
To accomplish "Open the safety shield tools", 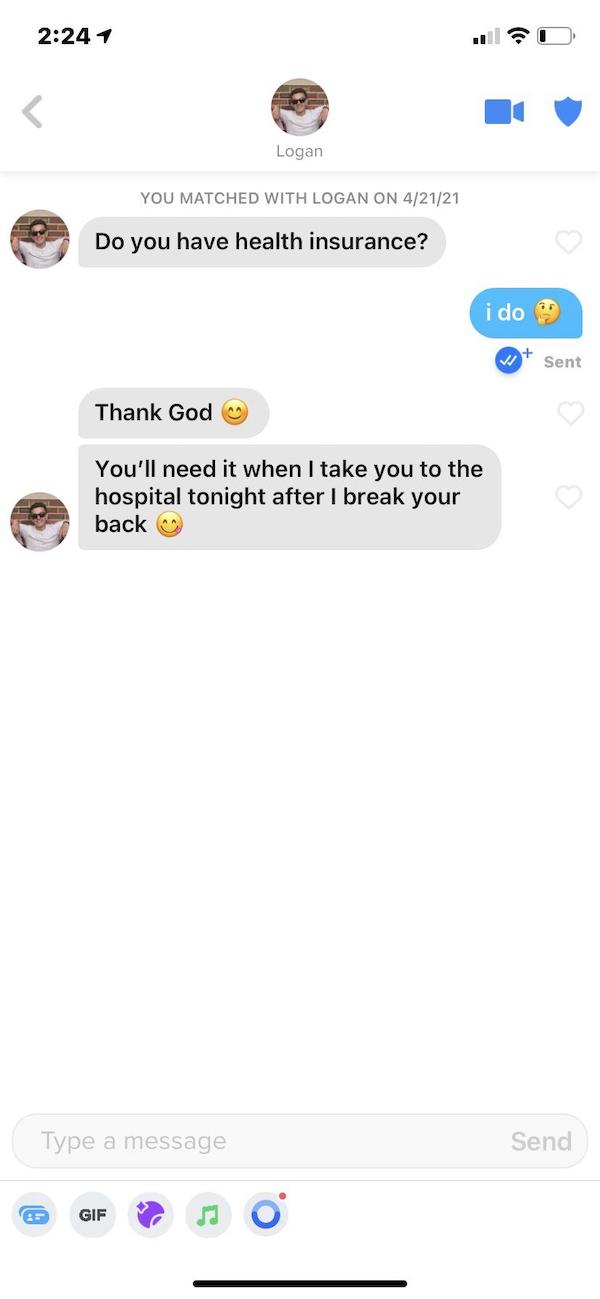I will point(568,111).
